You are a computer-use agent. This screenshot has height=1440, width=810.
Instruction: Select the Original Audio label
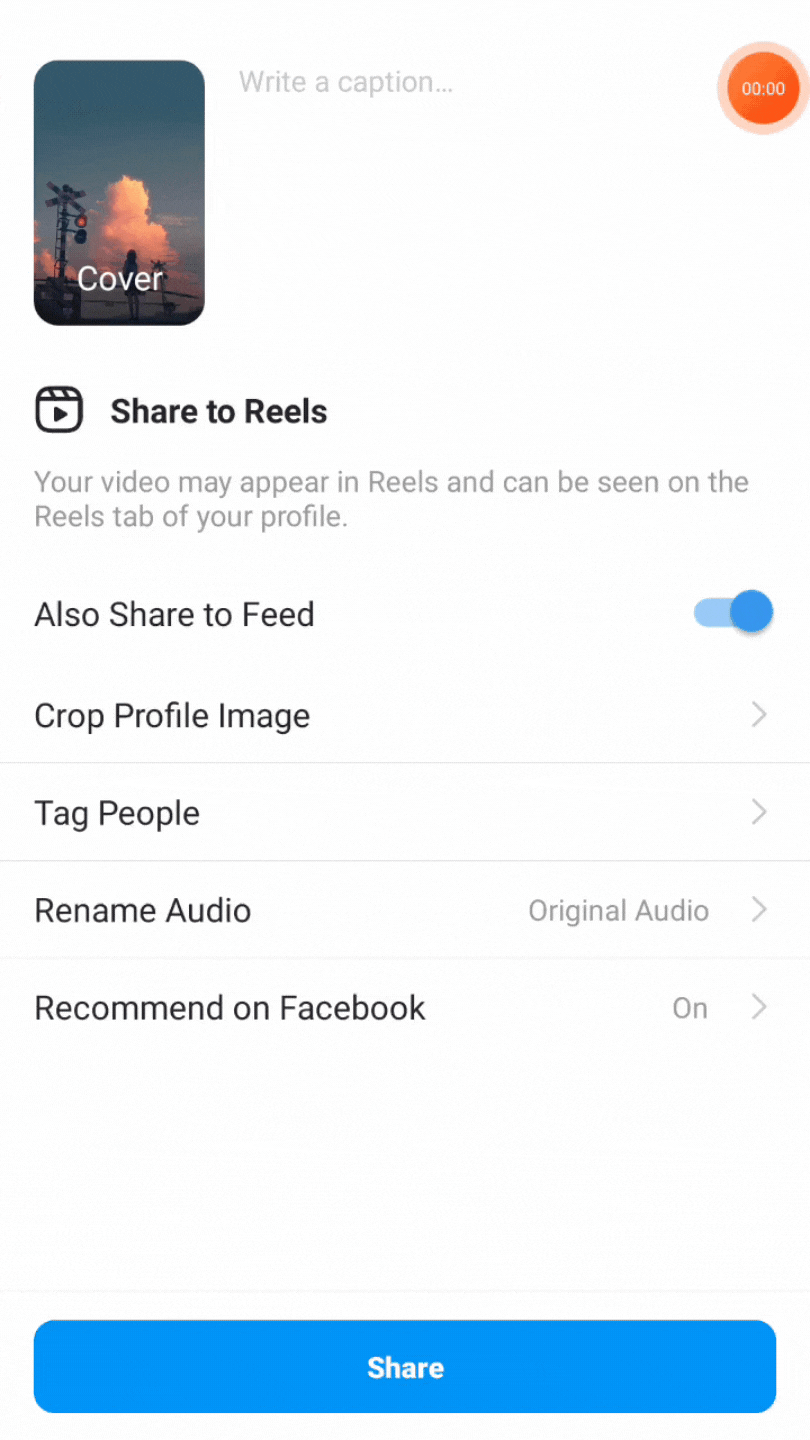click(618, 910)
